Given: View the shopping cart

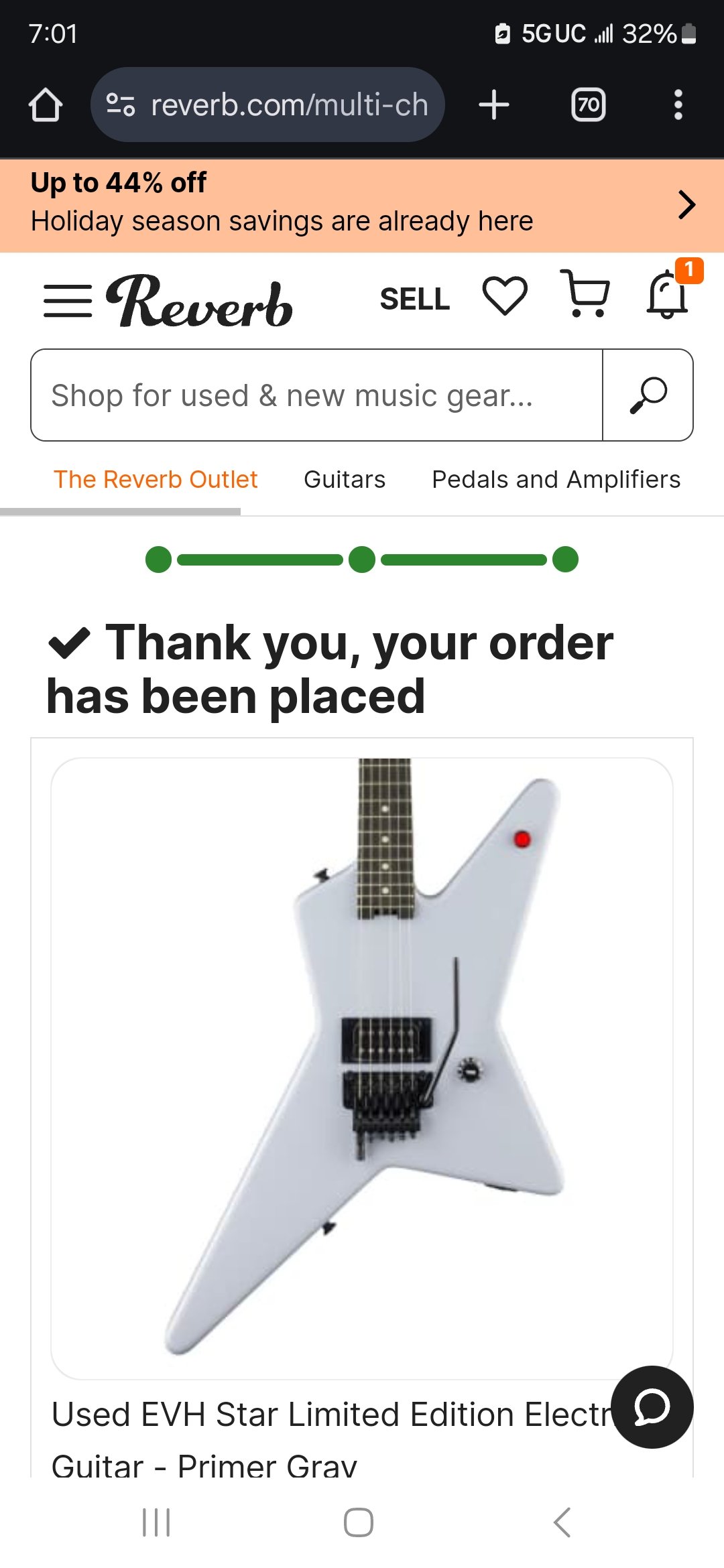Looking at the screenshot, I should click(x=585, y=295).
